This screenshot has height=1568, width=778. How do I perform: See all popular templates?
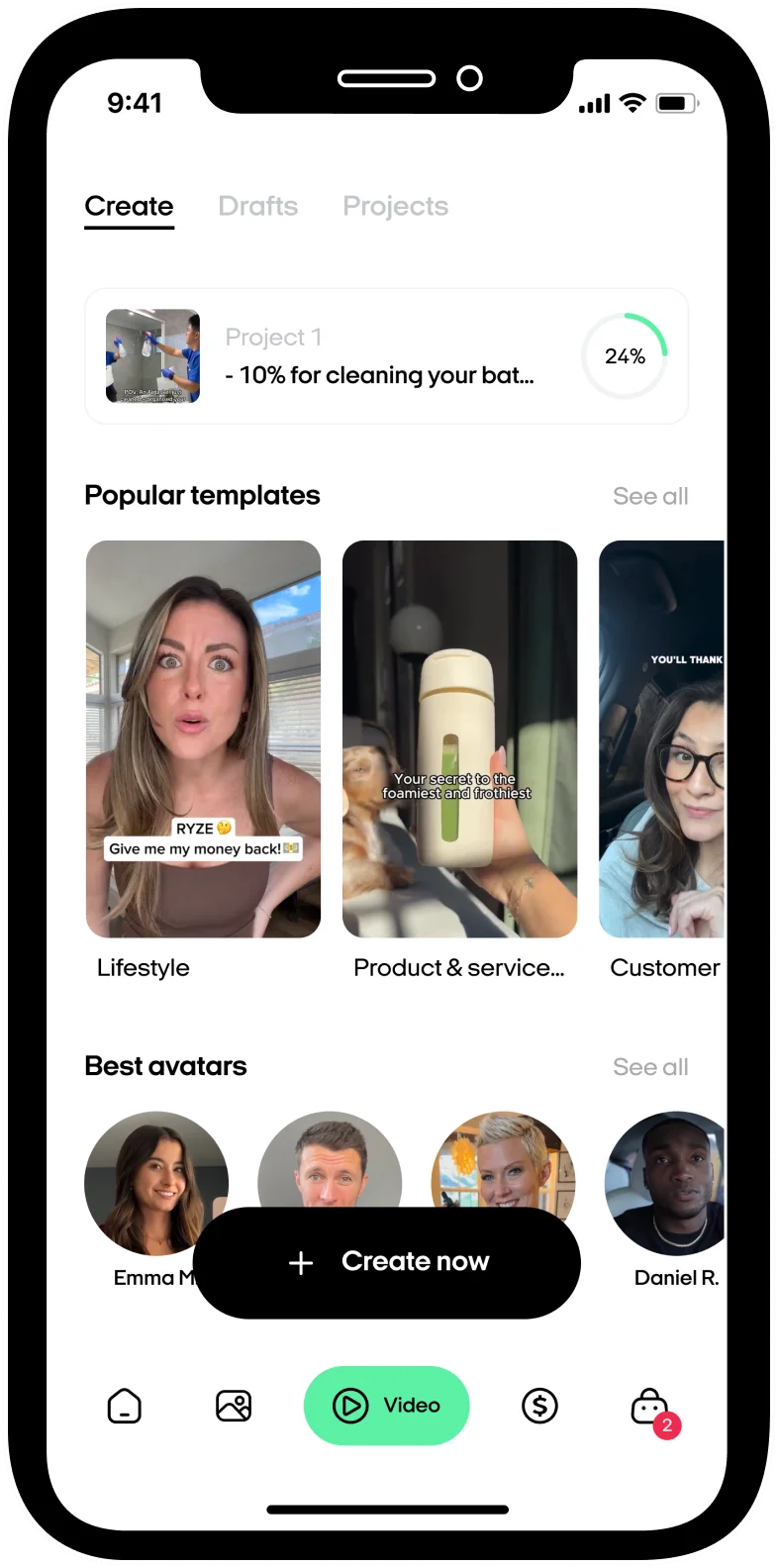point(650,496)
